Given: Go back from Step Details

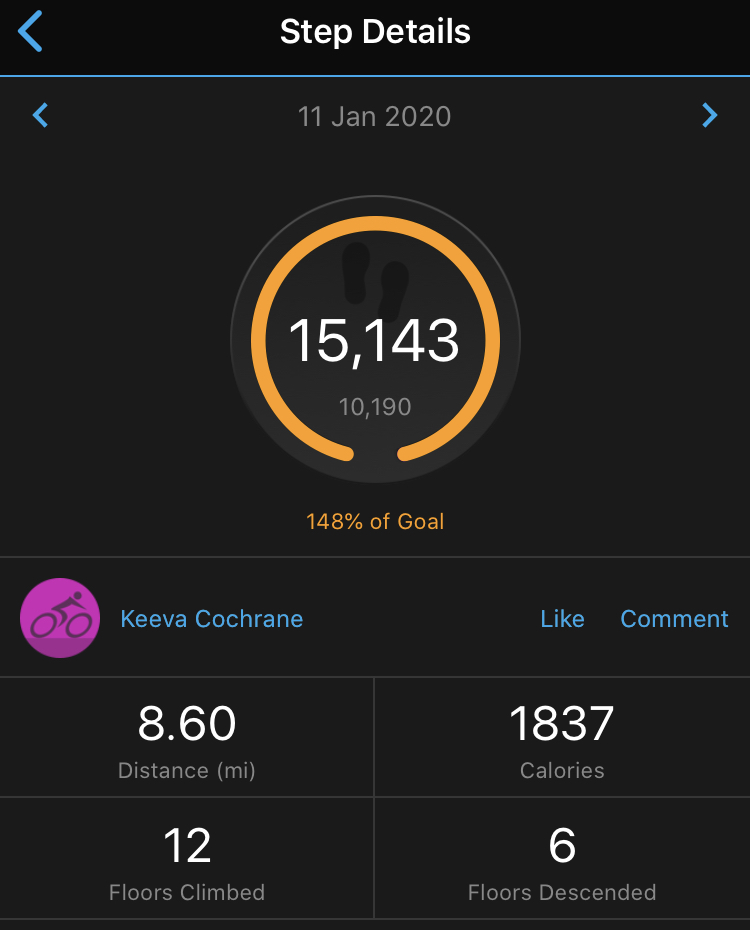Looking at the screenshot, I should click(x=31, y=32).
